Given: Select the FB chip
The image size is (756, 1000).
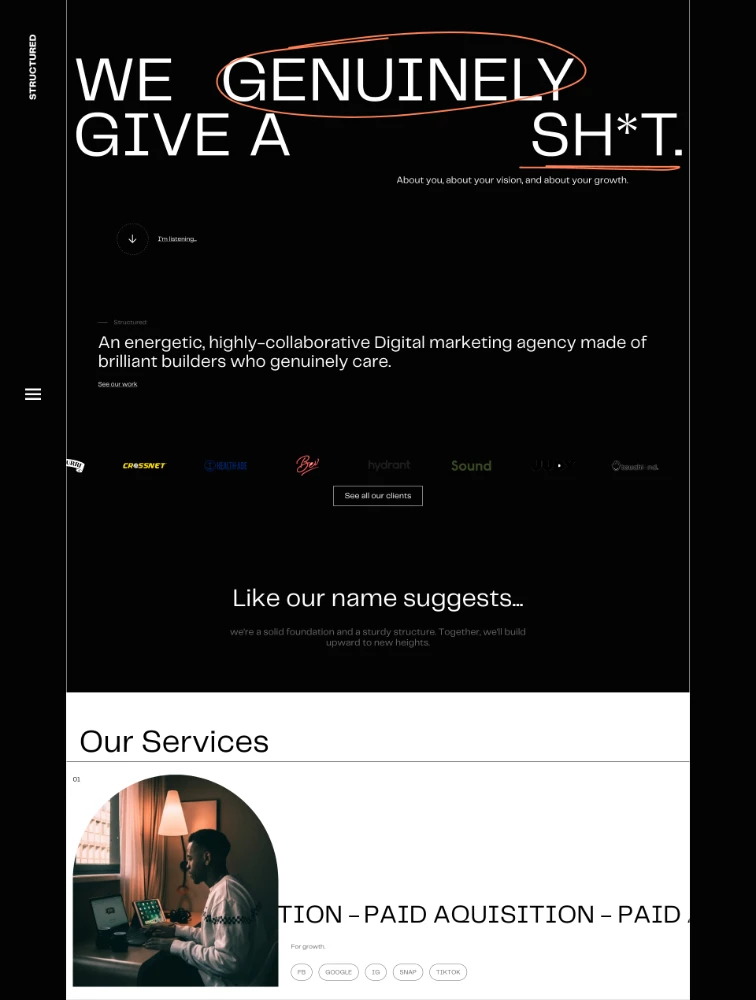Looking at the screenshot, I should [x=301, y=972].
